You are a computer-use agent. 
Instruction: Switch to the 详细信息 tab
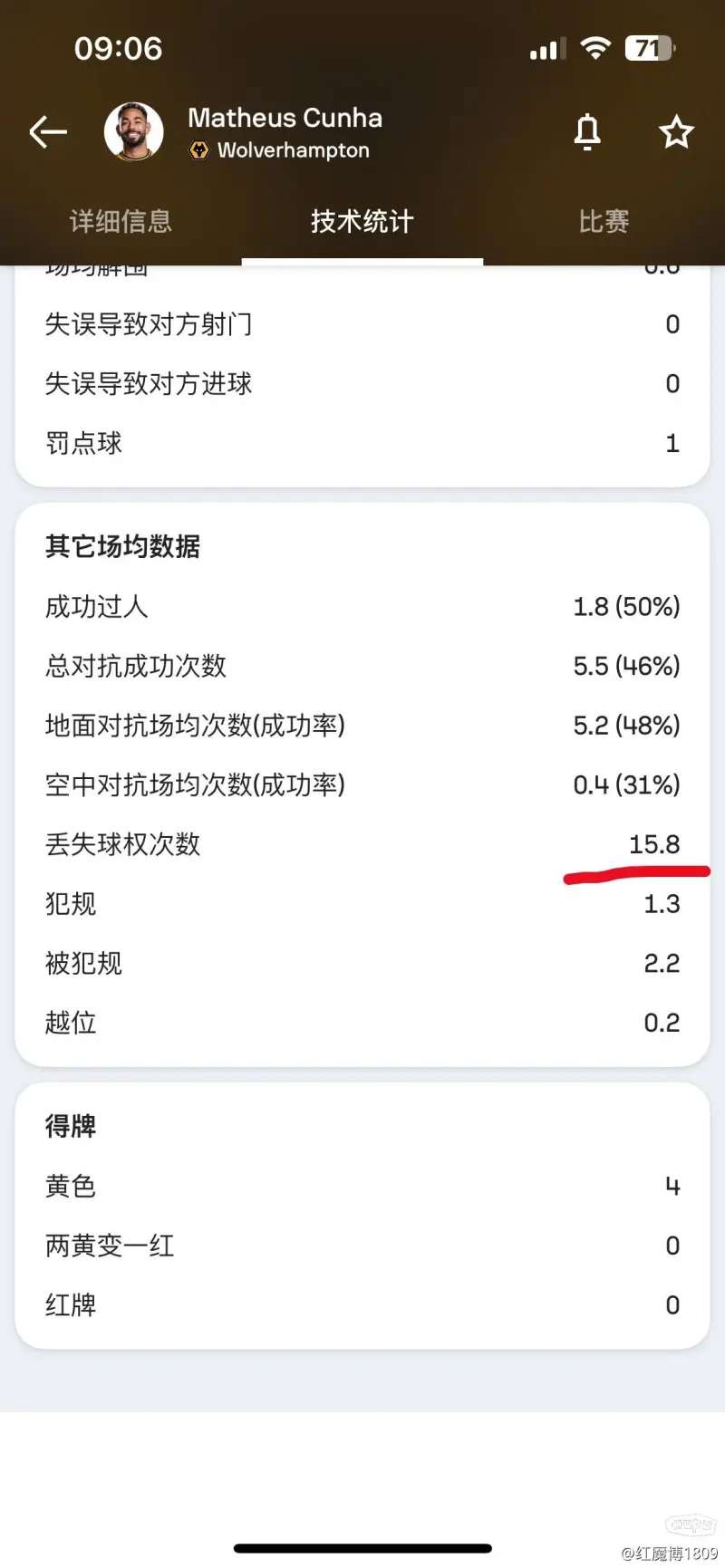click(x=121, y=221)
